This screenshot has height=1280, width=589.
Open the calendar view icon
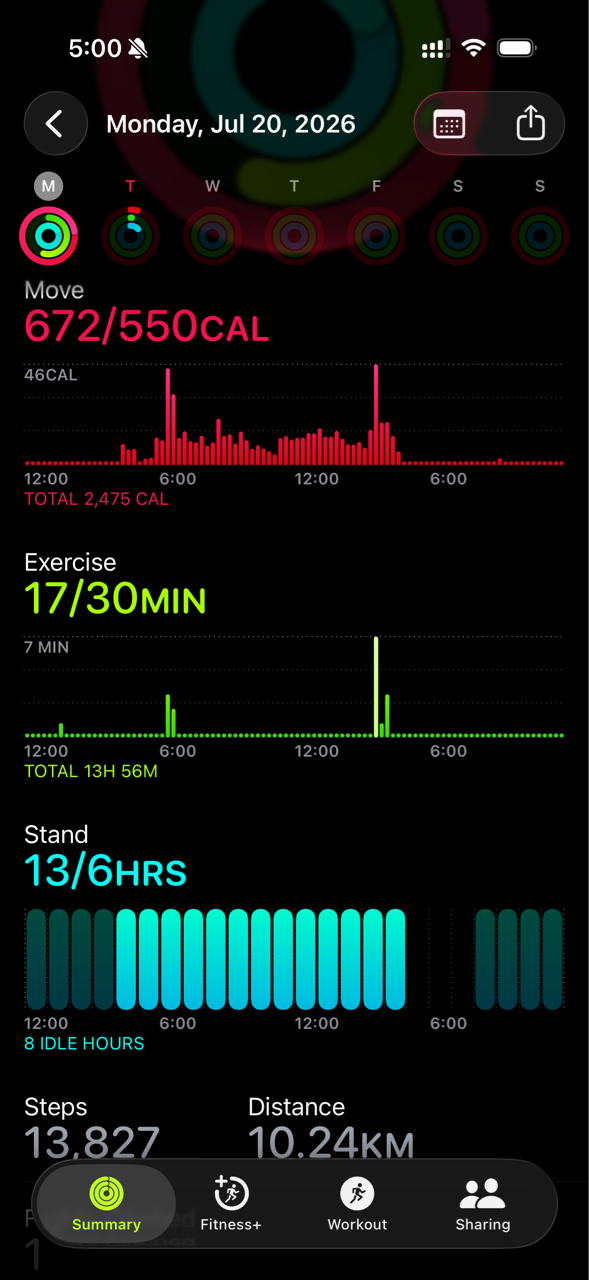pos(449,124)
